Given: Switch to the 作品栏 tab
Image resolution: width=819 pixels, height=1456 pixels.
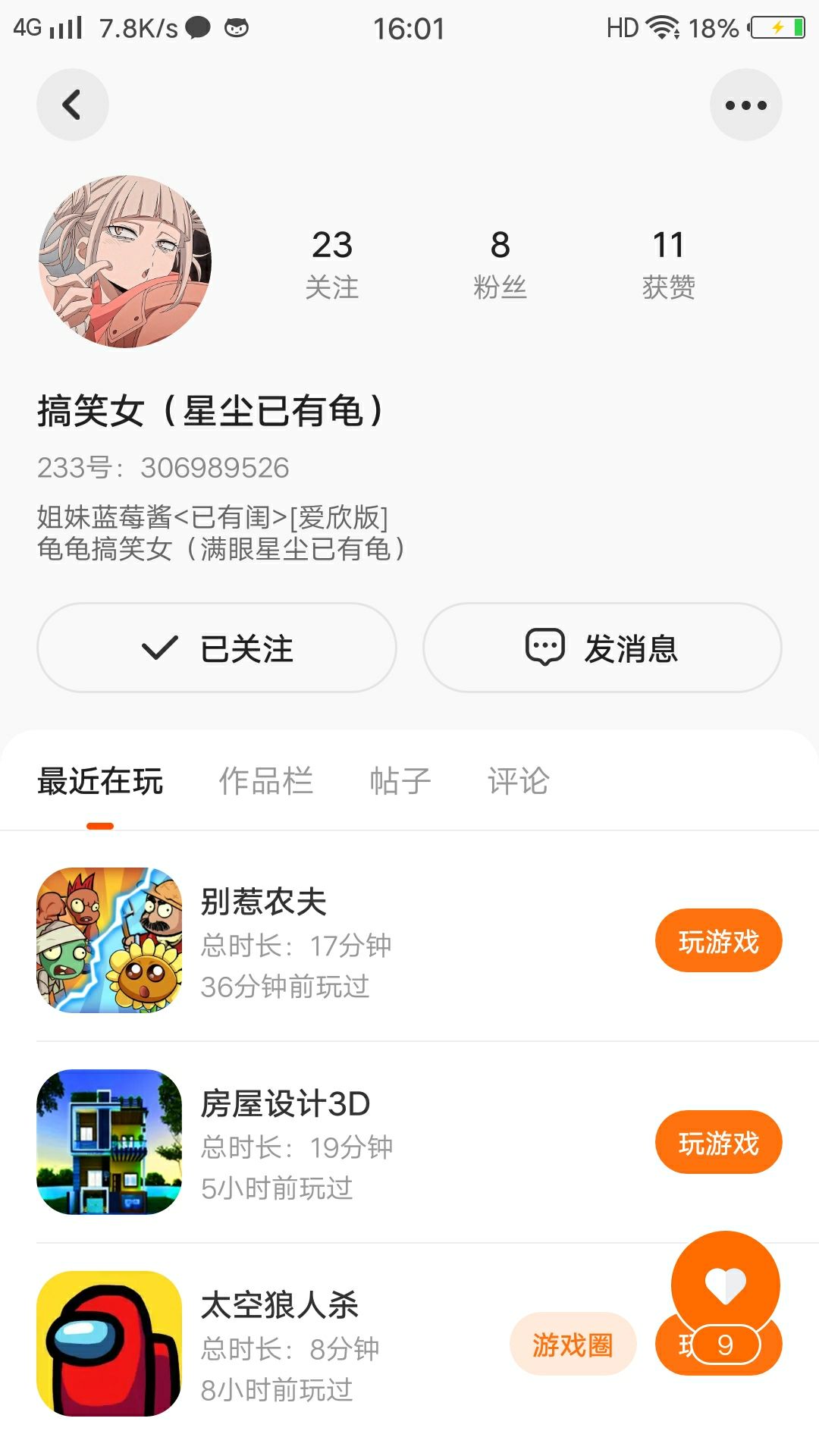Looking at the screenshot, I should pyautogui.click(x=265, y=781).
